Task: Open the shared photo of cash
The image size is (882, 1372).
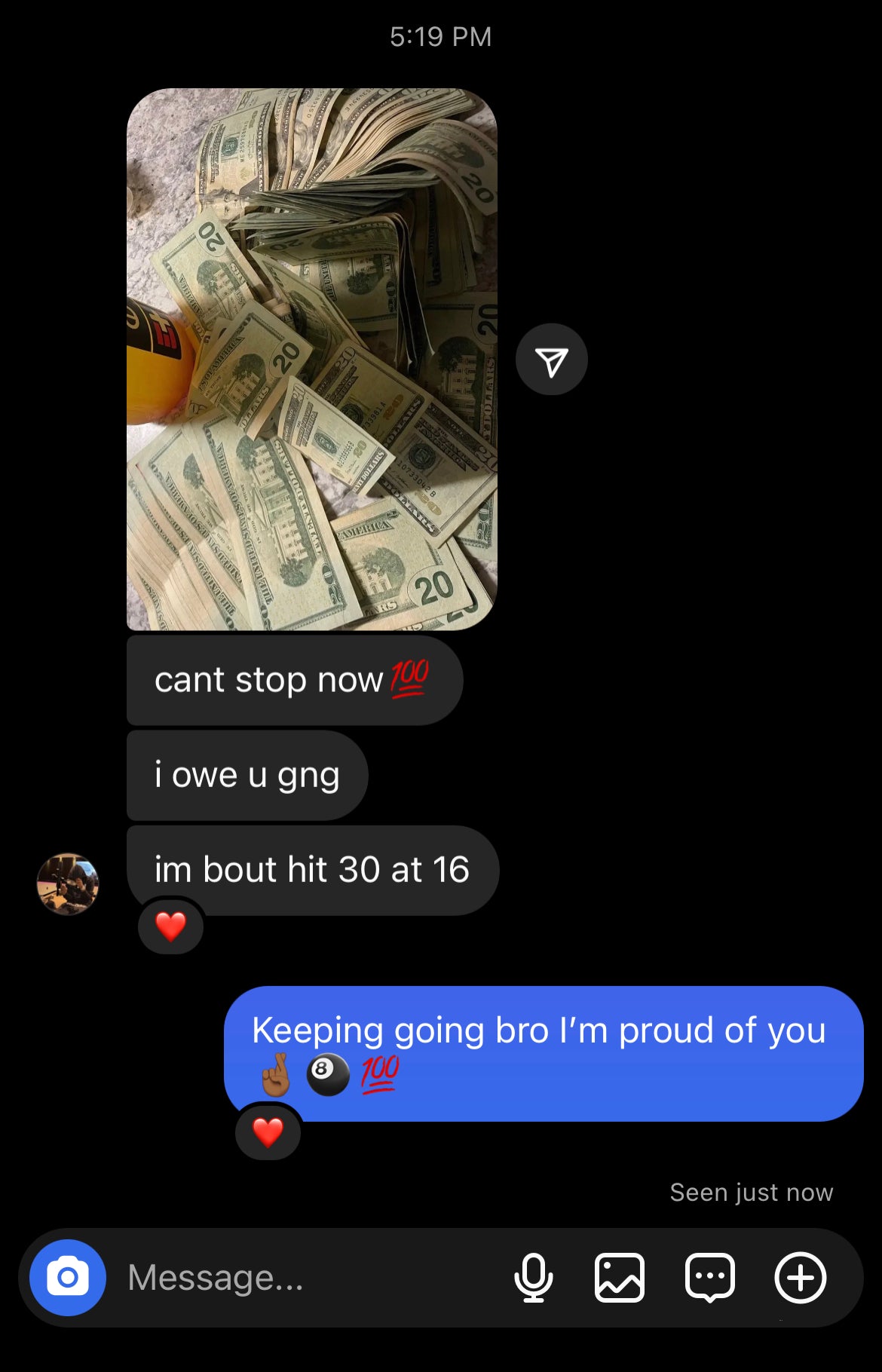Action: coord(311,360)
